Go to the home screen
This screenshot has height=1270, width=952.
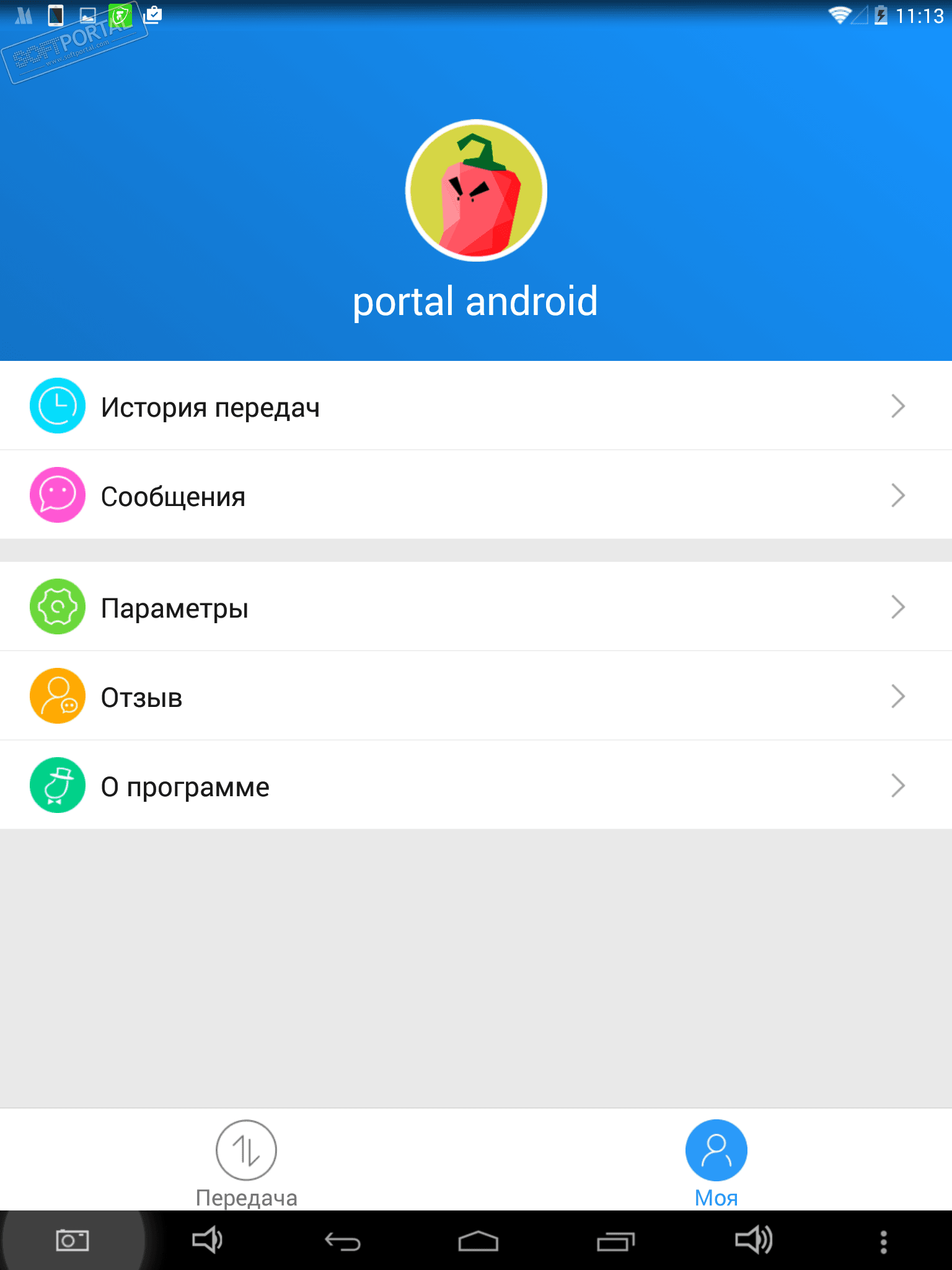click(x=478, y=1241)
